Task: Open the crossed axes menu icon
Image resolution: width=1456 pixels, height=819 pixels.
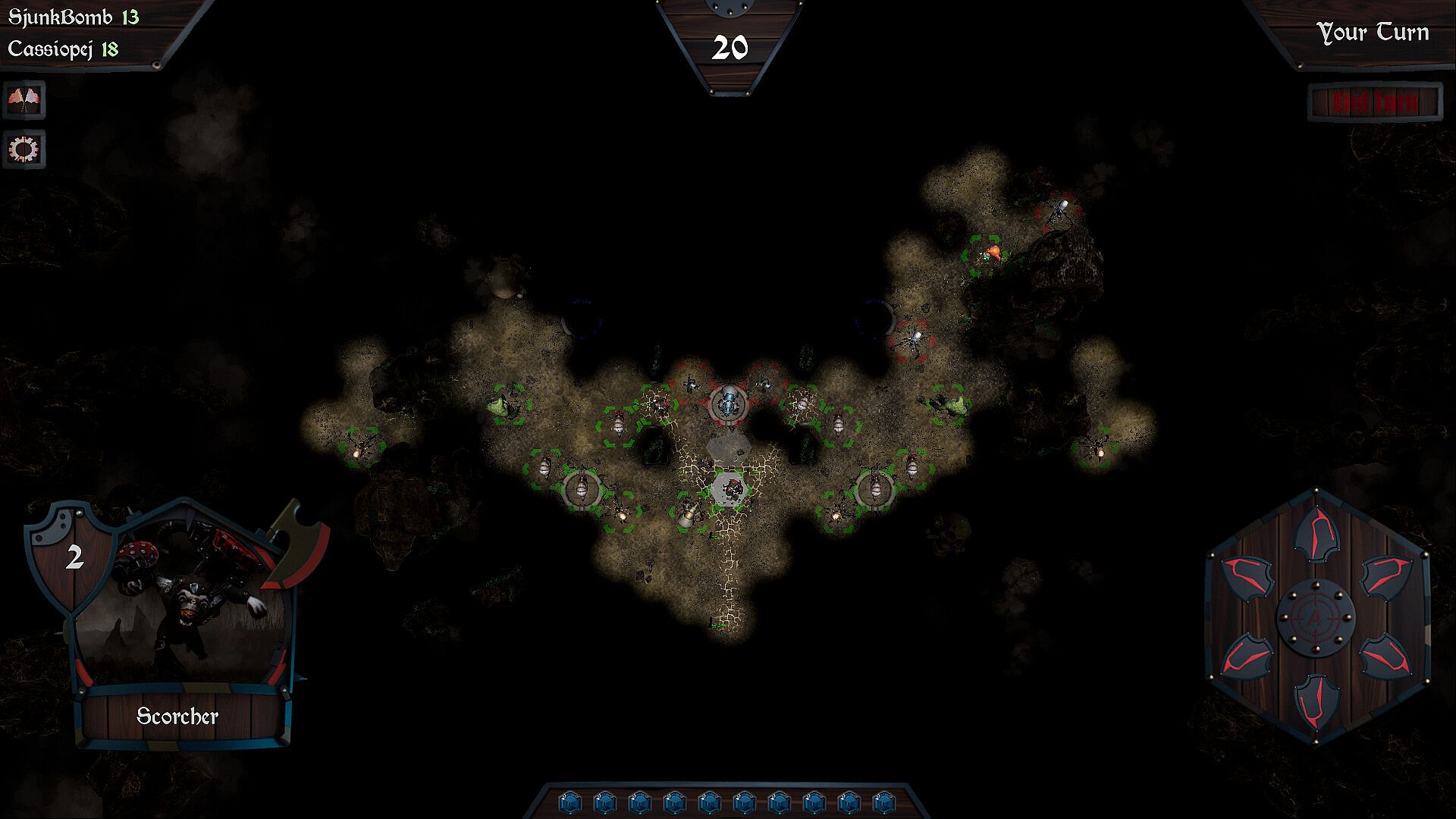Action: click(24, 100)
